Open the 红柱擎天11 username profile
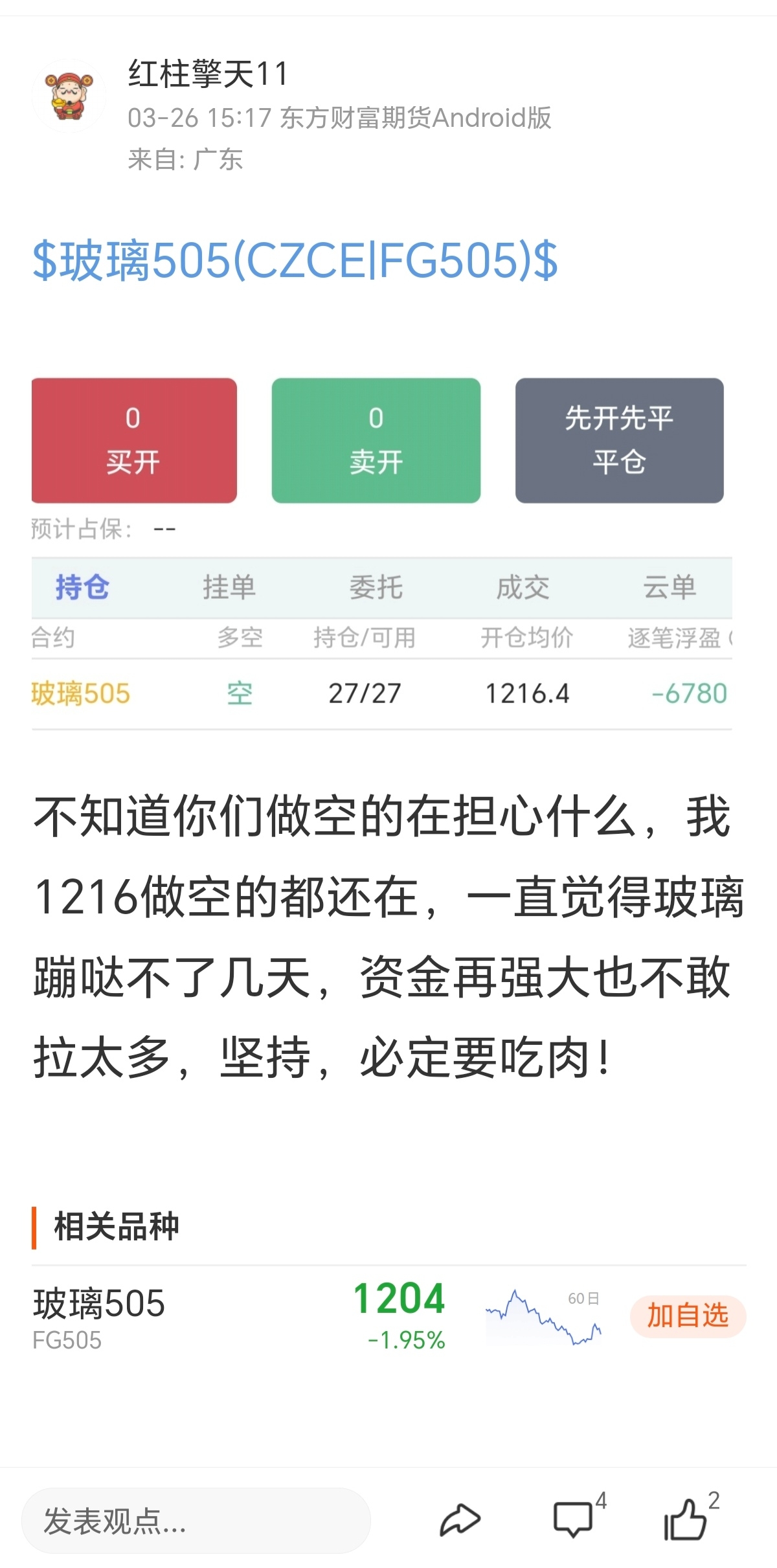Screen dimensions: 777x1568 click(x=208, y=73)
